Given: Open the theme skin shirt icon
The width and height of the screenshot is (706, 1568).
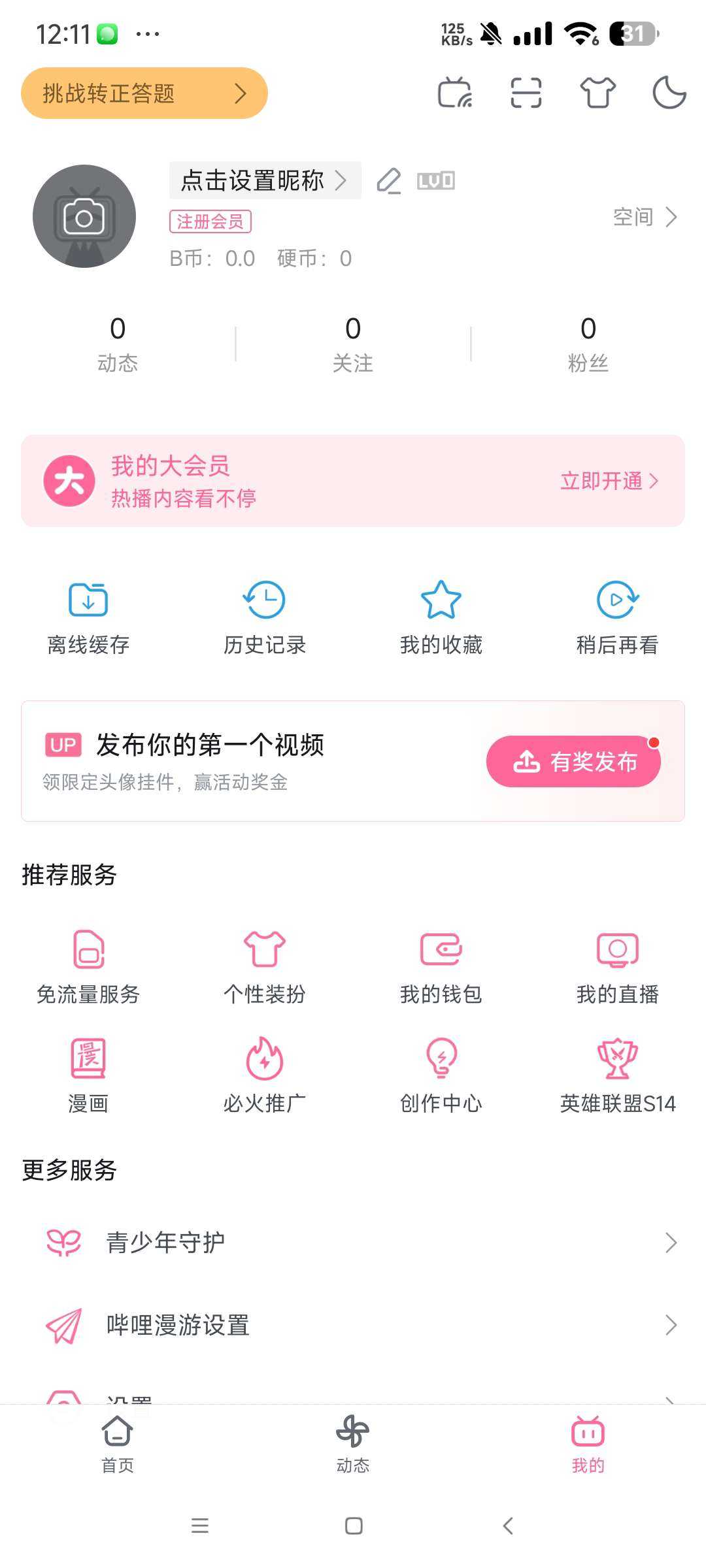Looking at the screenshot, I should coord(597,93).
